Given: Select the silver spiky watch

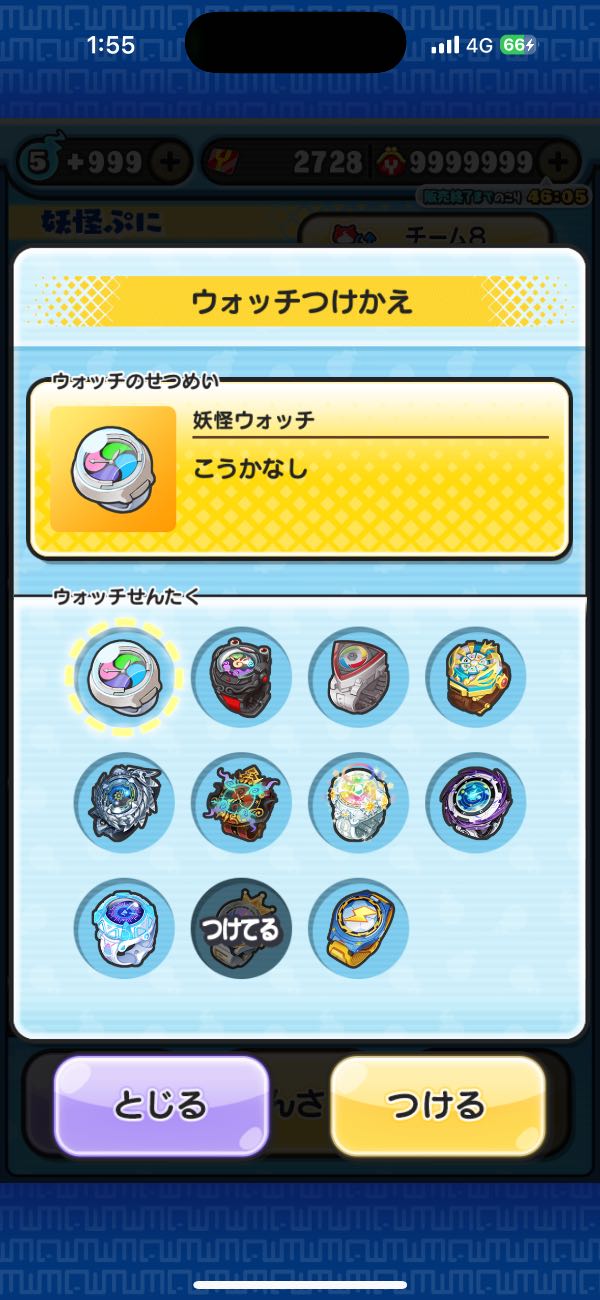Looking at the screenshot, I should tap(124, 803).
